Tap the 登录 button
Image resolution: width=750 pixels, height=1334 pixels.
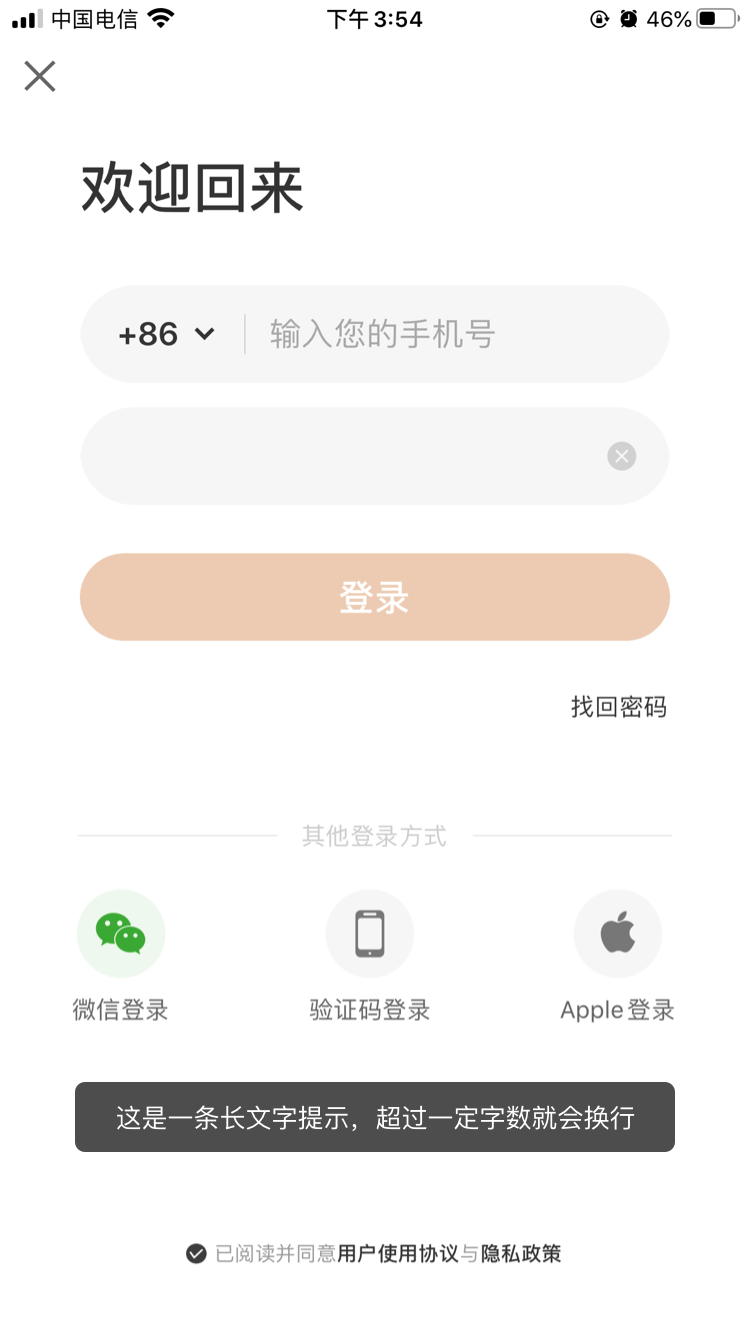(375, 597)
